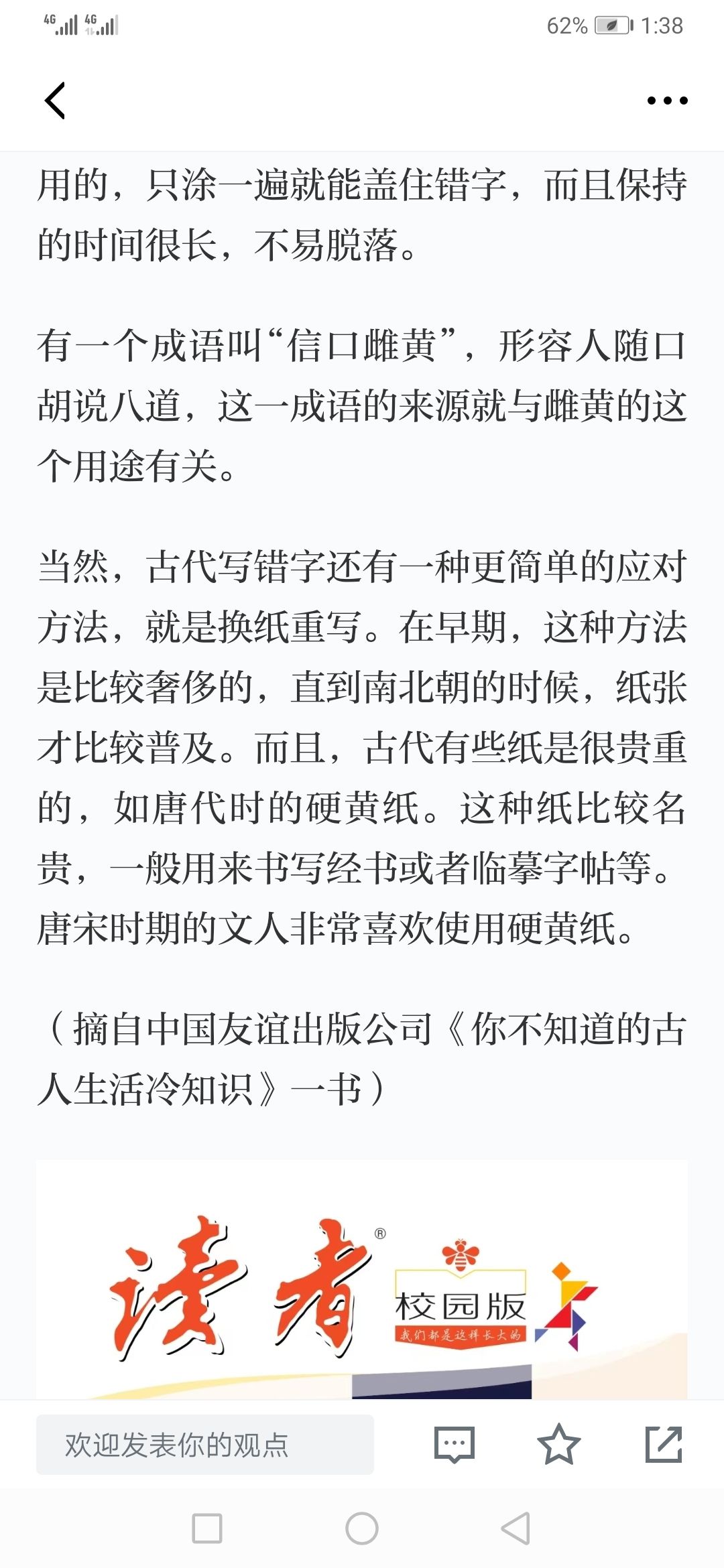Open recent apps via the square button

pyautogui.click(x=207, y=1528)
